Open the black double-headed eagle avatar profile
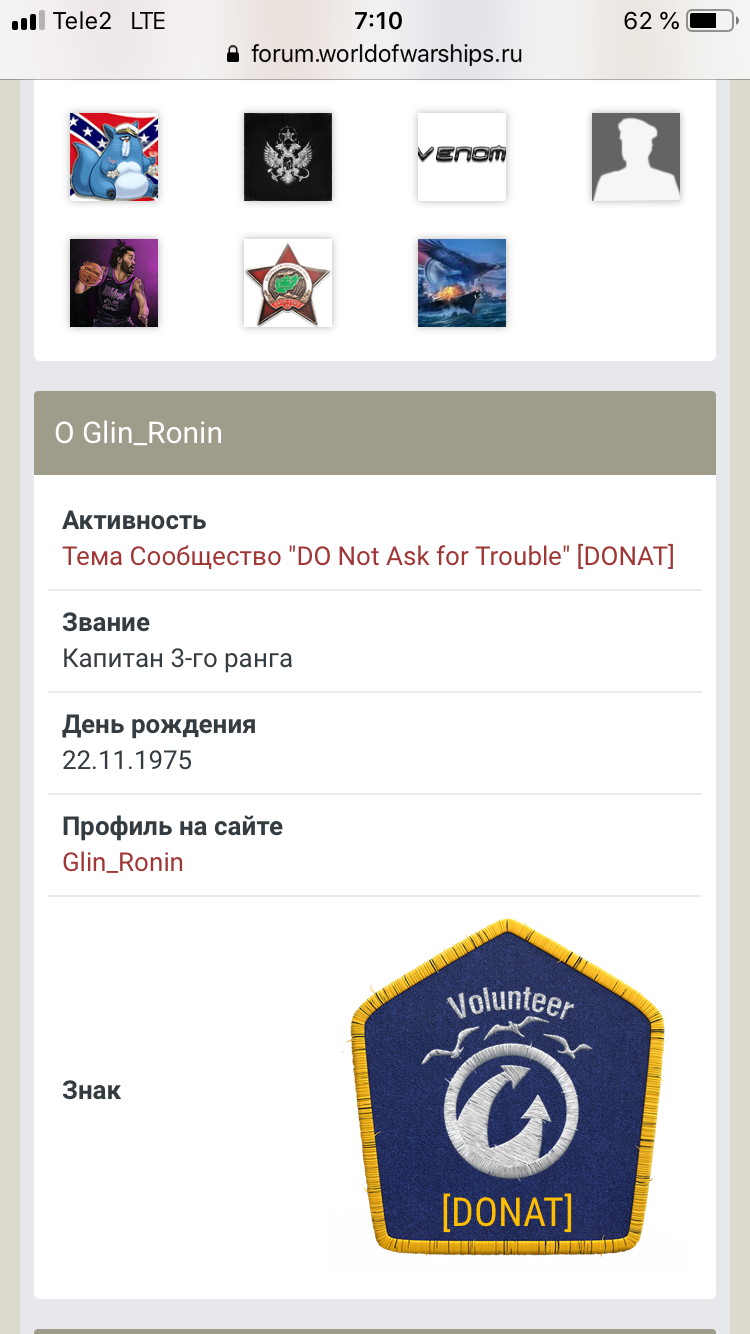 288,157
